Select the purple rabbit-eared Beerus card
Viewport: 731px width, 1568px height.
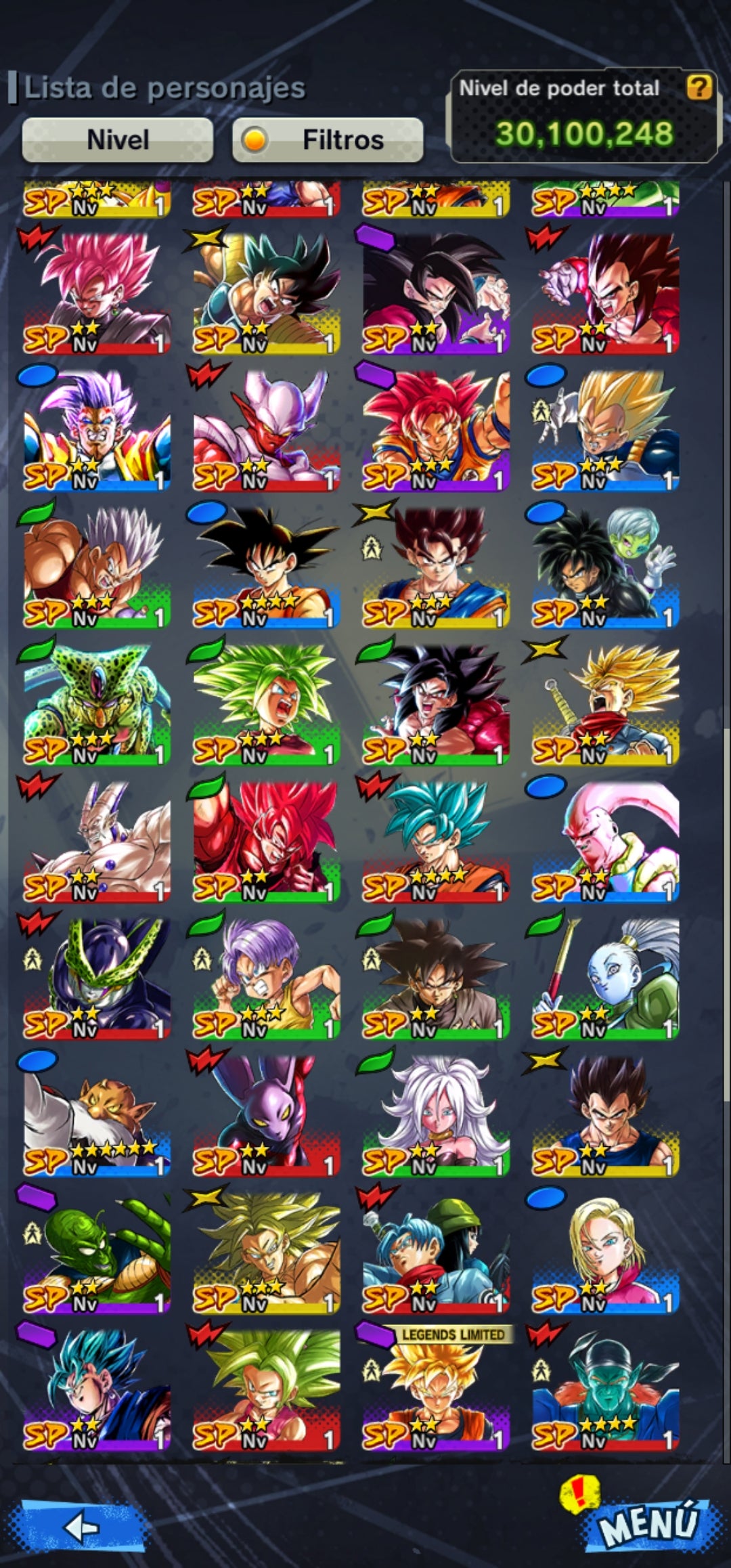click(x=266, y=1114)
